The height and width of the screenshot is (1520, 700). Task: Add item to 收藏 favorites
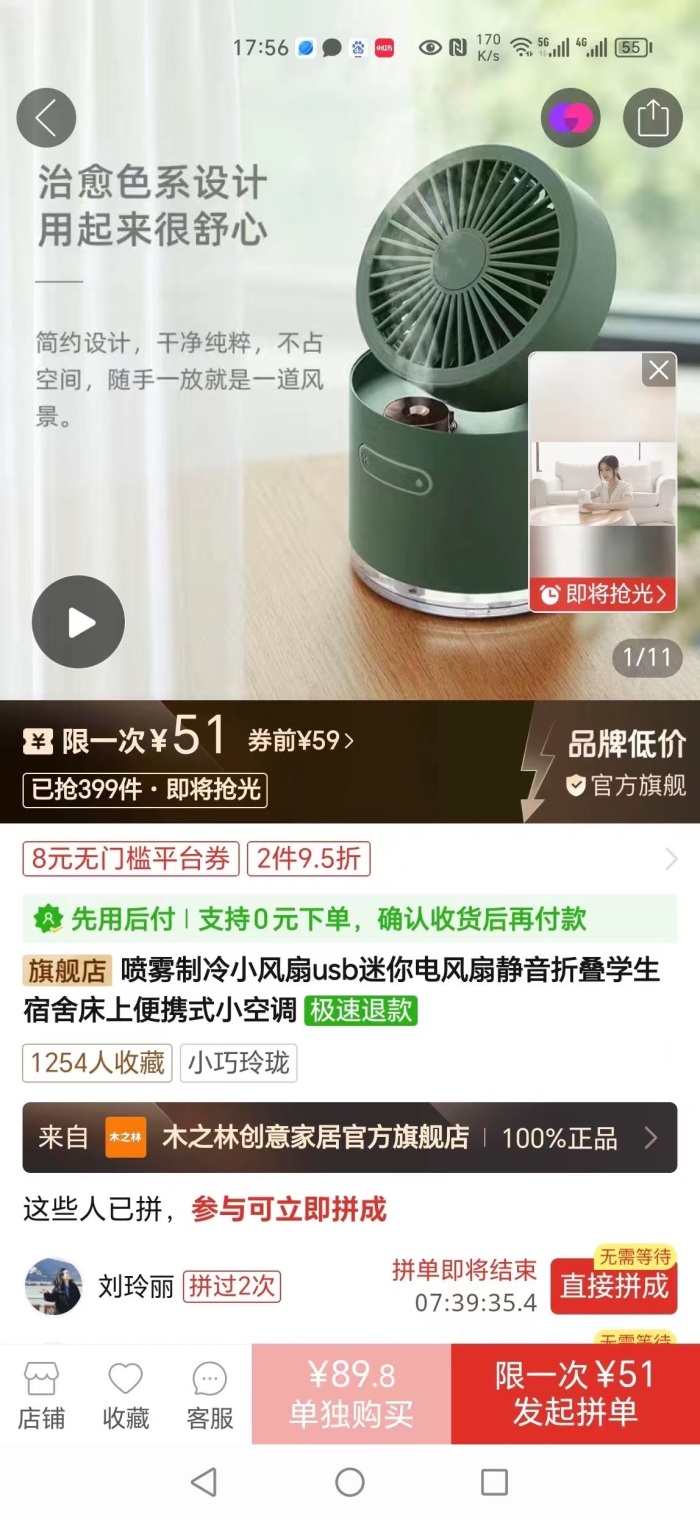tap(126, 1395)
